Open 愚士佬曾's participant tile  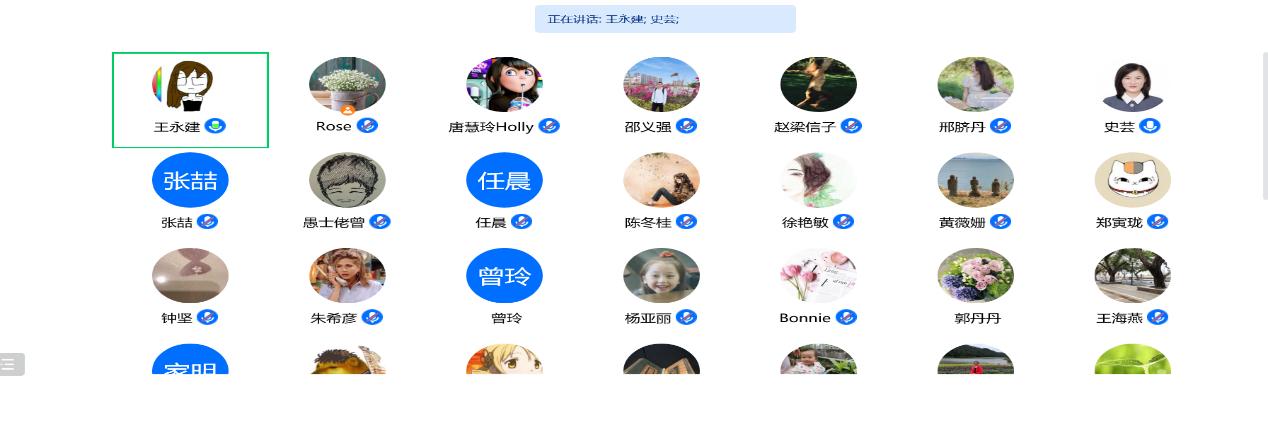click(347, 192)
